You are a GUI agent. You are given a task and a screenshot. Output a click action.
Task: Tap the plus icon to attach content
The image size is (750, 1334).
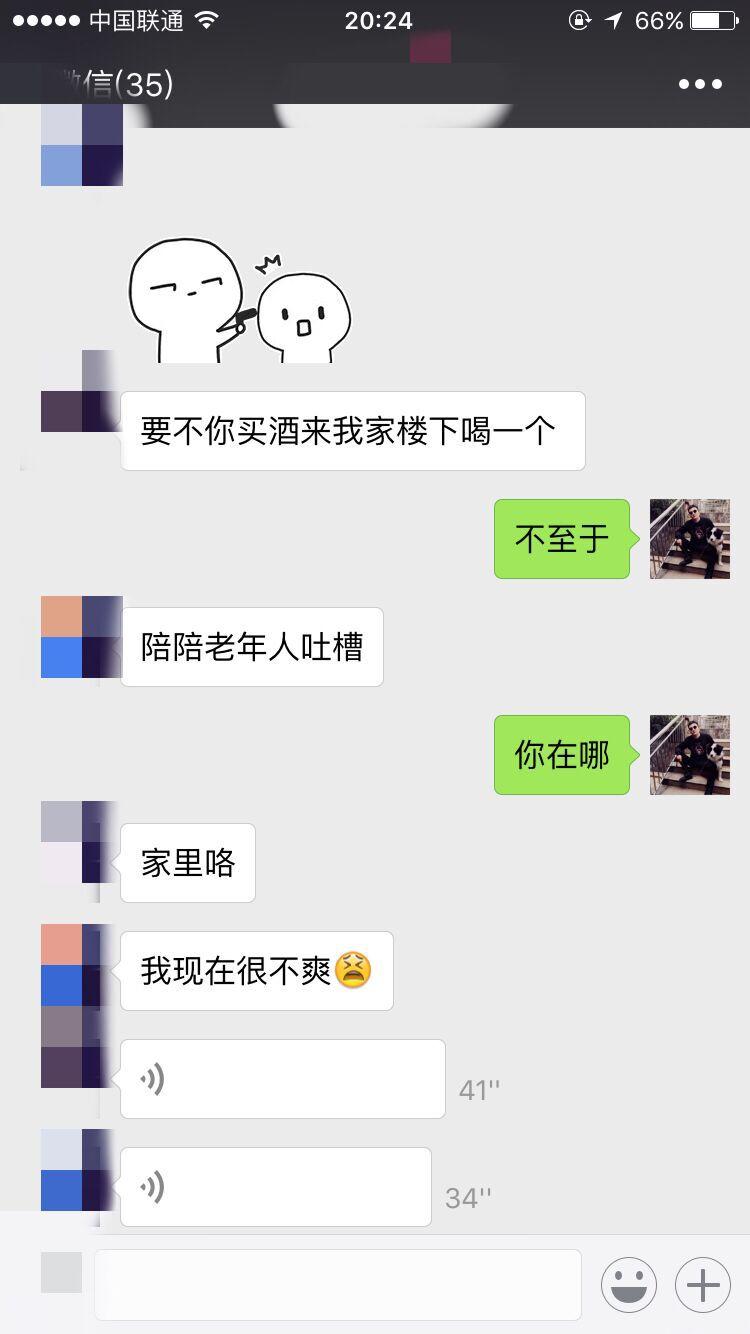(702, 1284)
